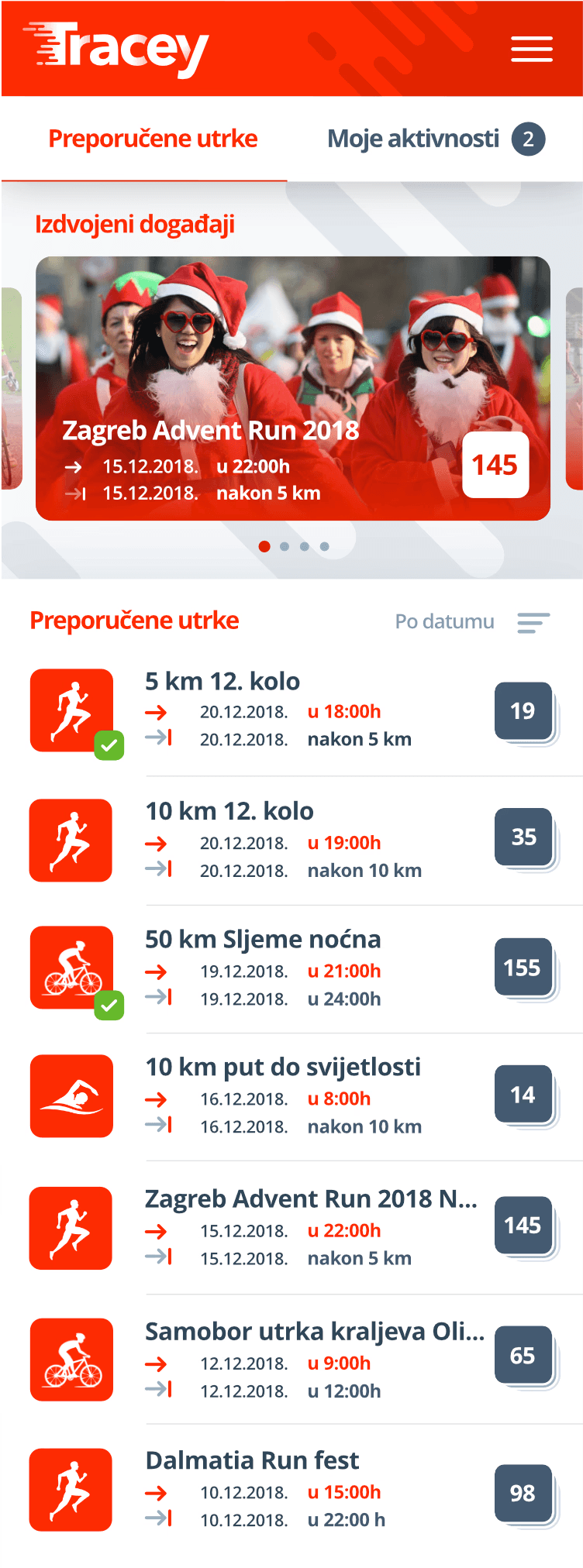Open the Samobor utrka kraljeva Oli... event

[x=314, y=1332]
